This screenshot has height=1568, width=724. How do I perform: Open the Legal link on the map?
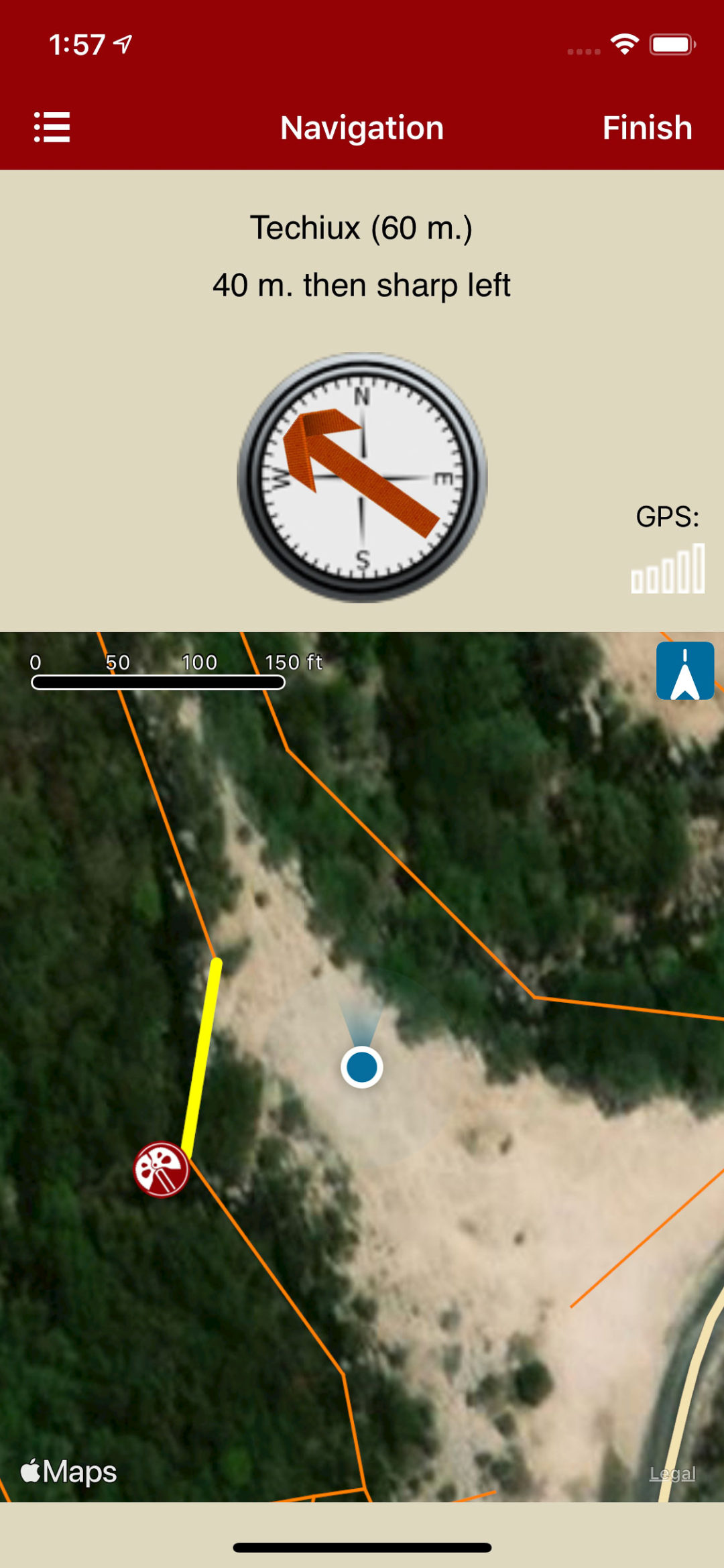[x=672, y=1473]
